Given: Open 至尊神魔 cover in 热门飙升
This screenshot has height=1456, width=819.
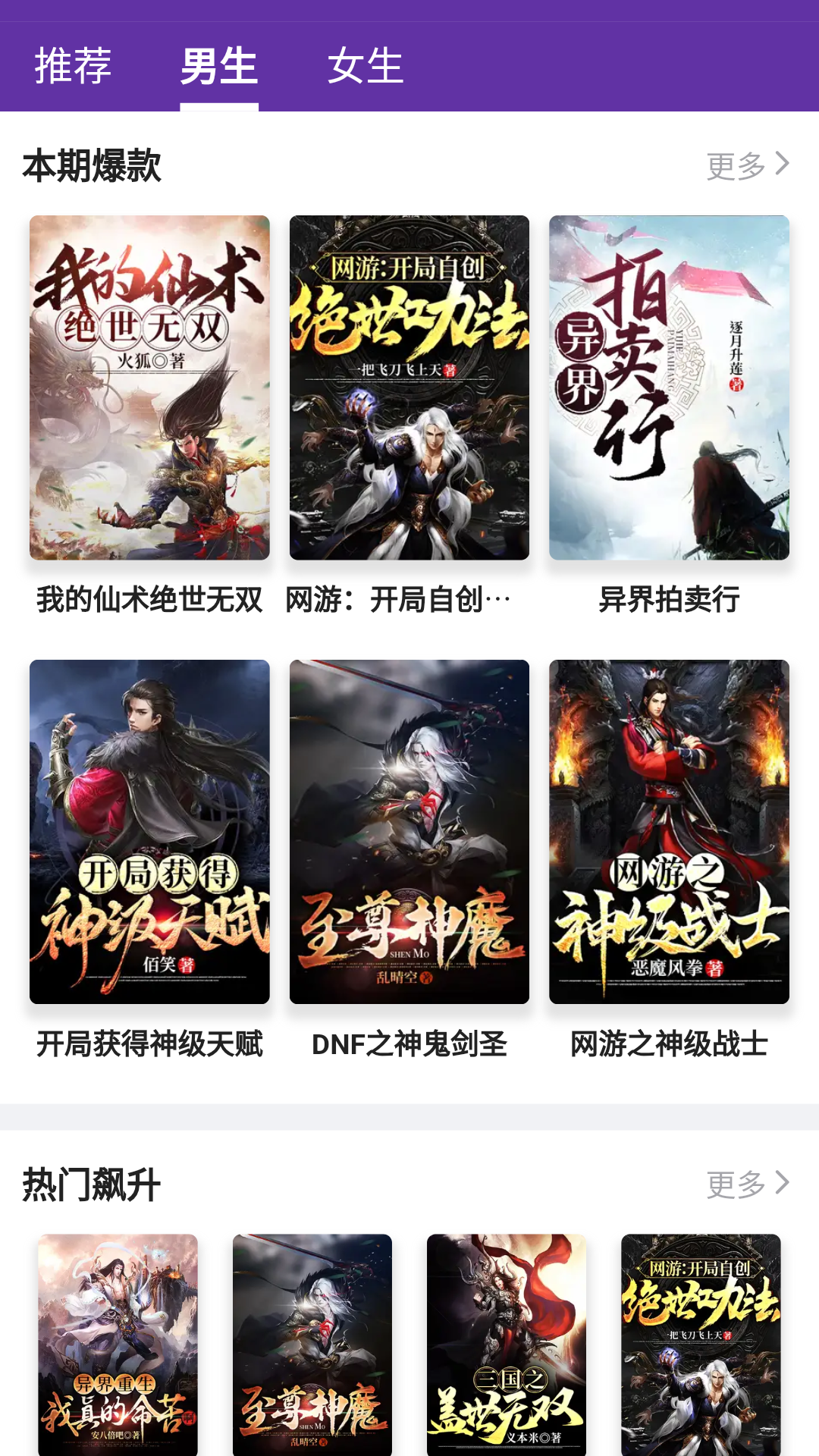Looking at the screenshot, I should pyautogui.click(x=312, y=1344).
